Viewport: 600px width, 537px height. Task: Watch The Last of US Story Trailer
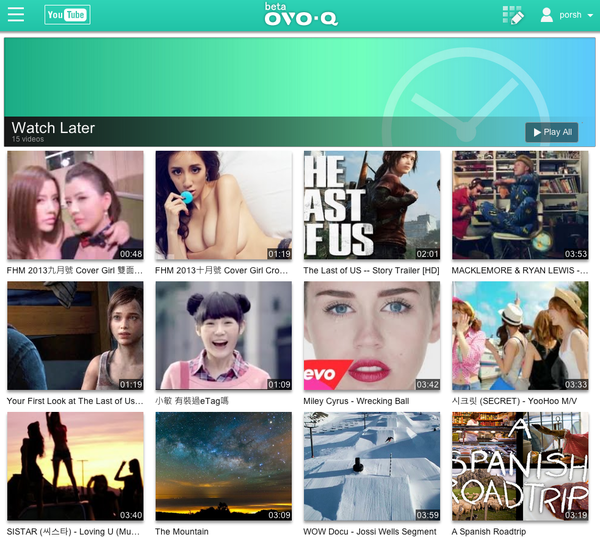tap(371, 206)
